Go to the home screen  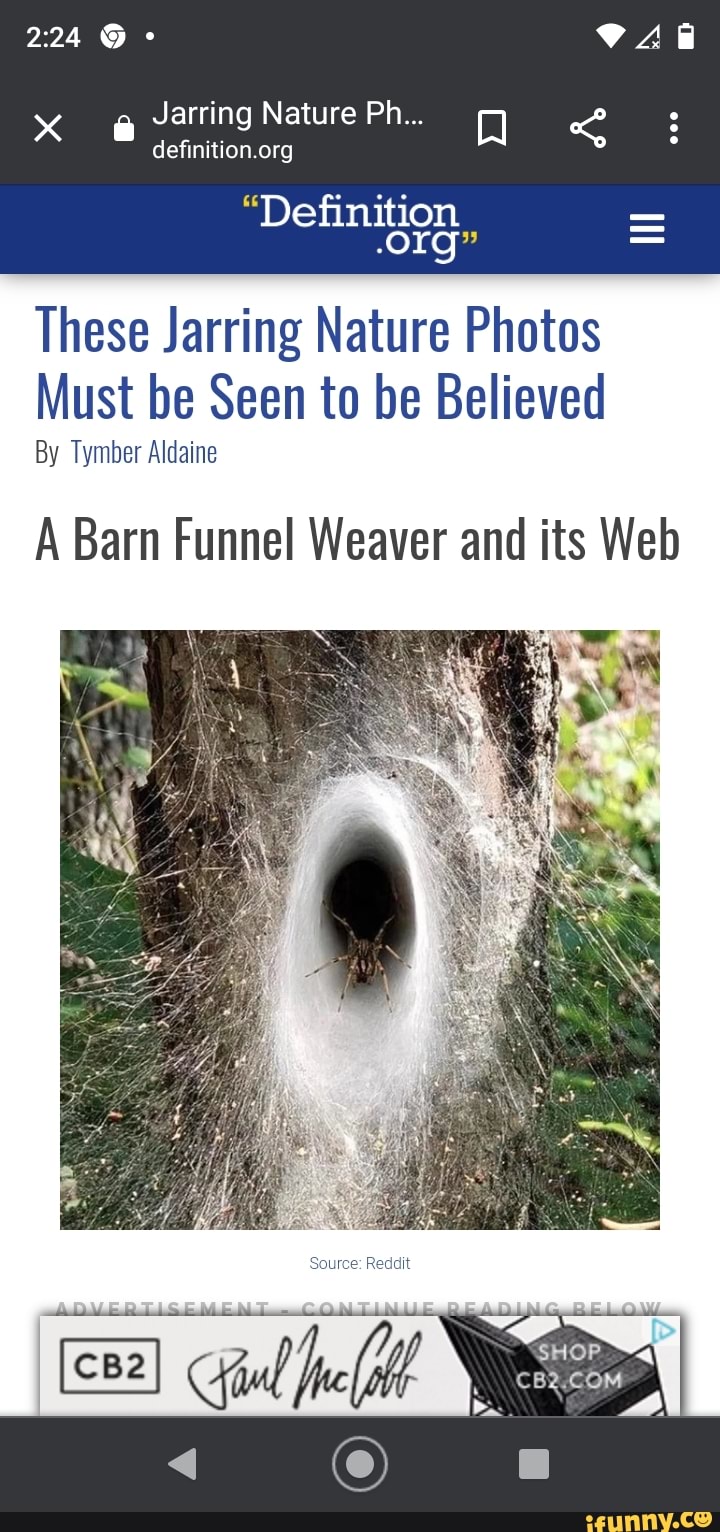coord(360,1464)
